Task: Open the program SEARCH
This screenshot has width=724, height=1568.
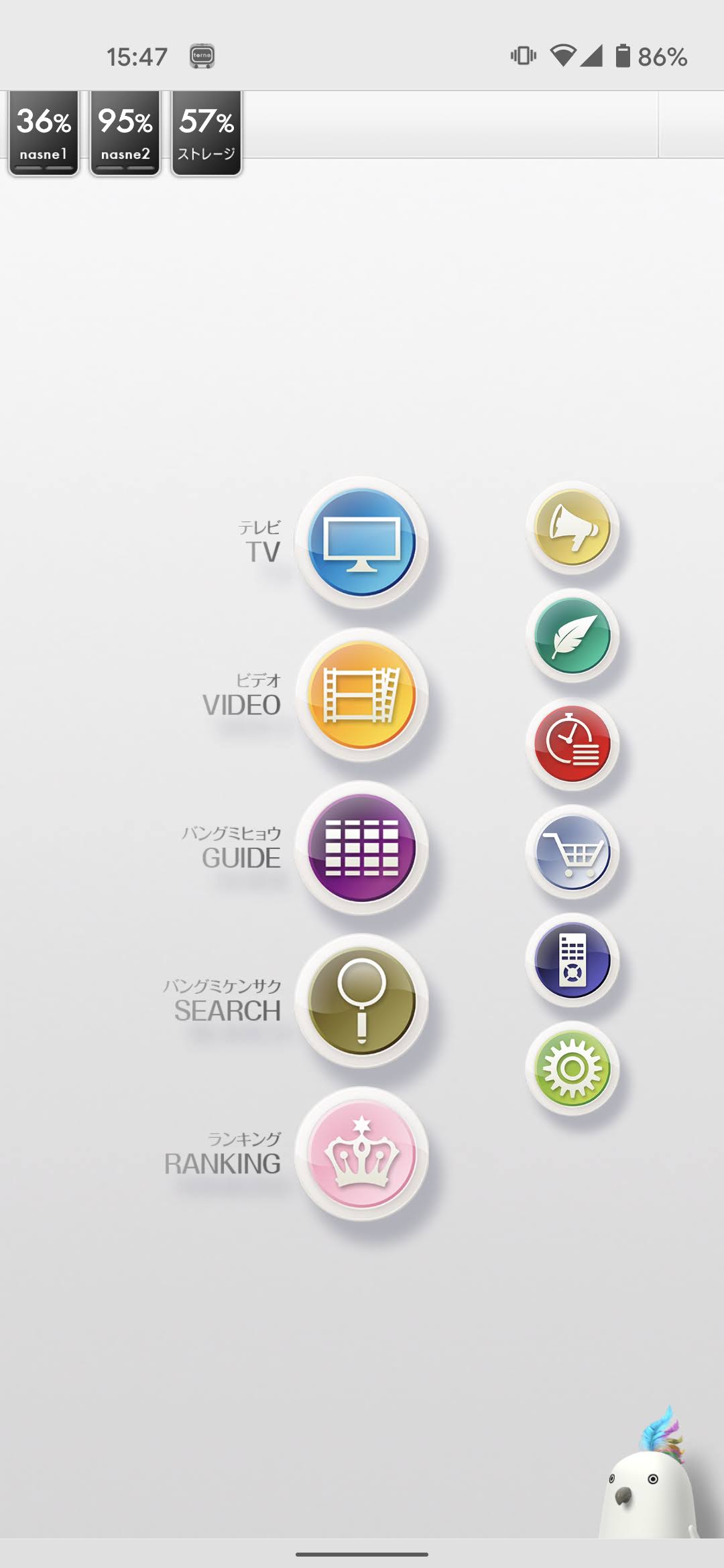Action: (x=362, y=1000)
